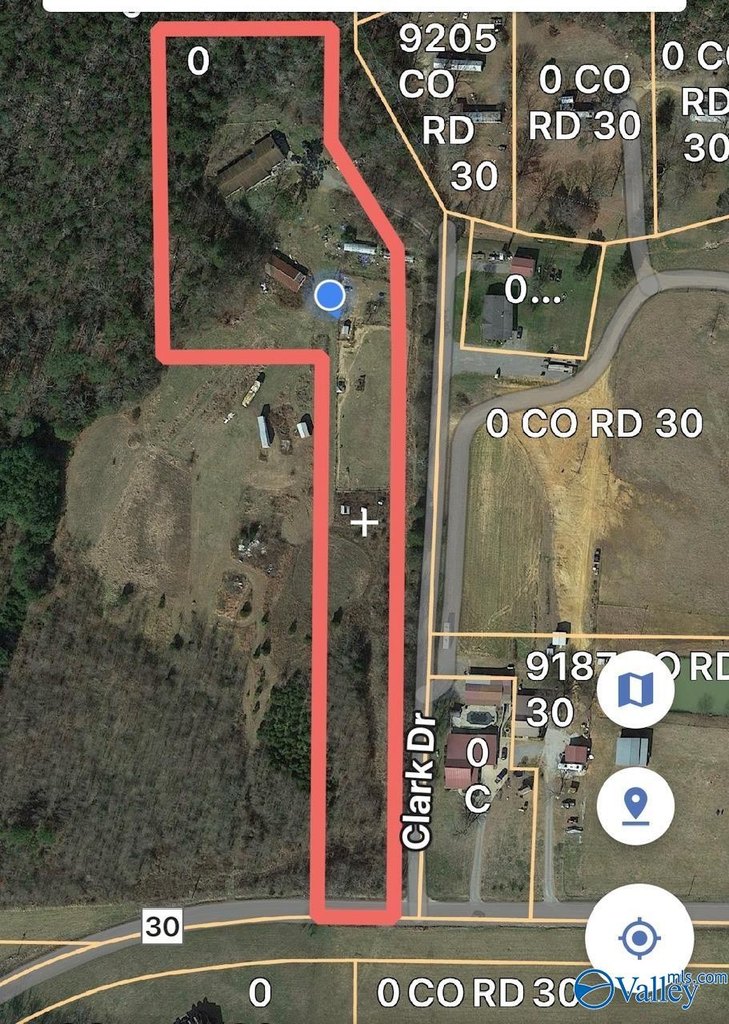Open the map layers button

coord(635,689)
